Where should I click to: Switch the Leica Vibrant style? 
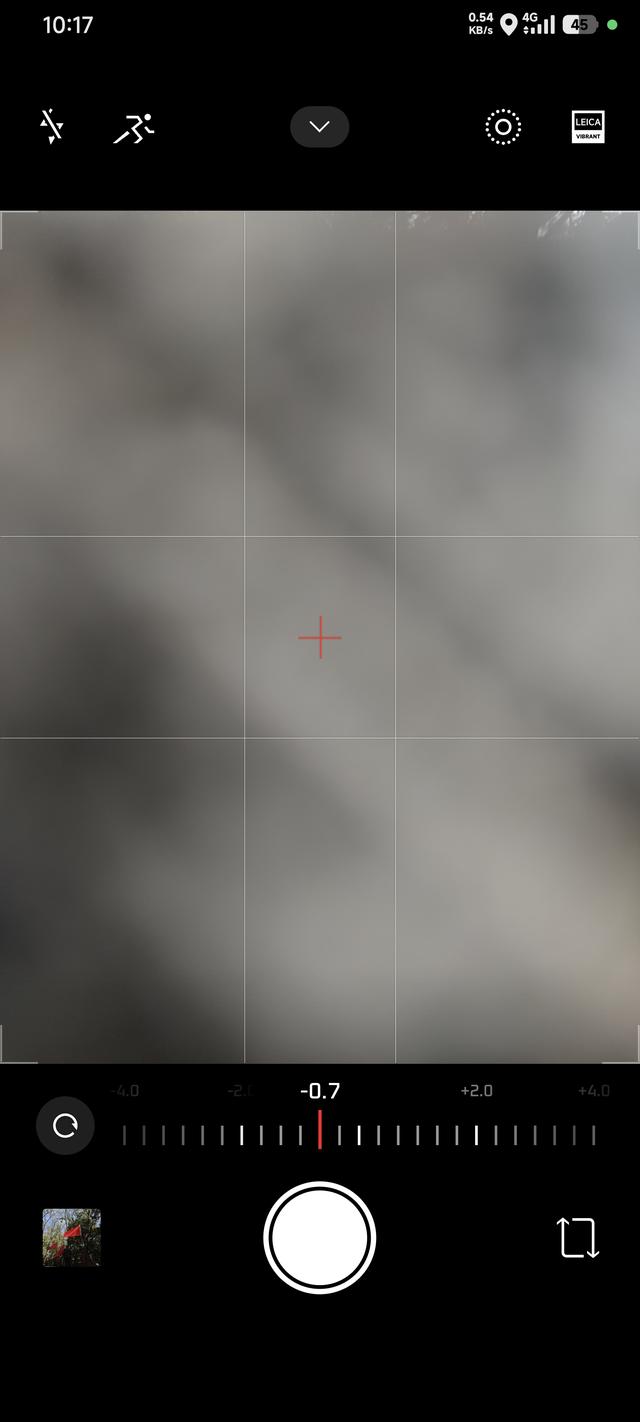(x=588, y=127)
